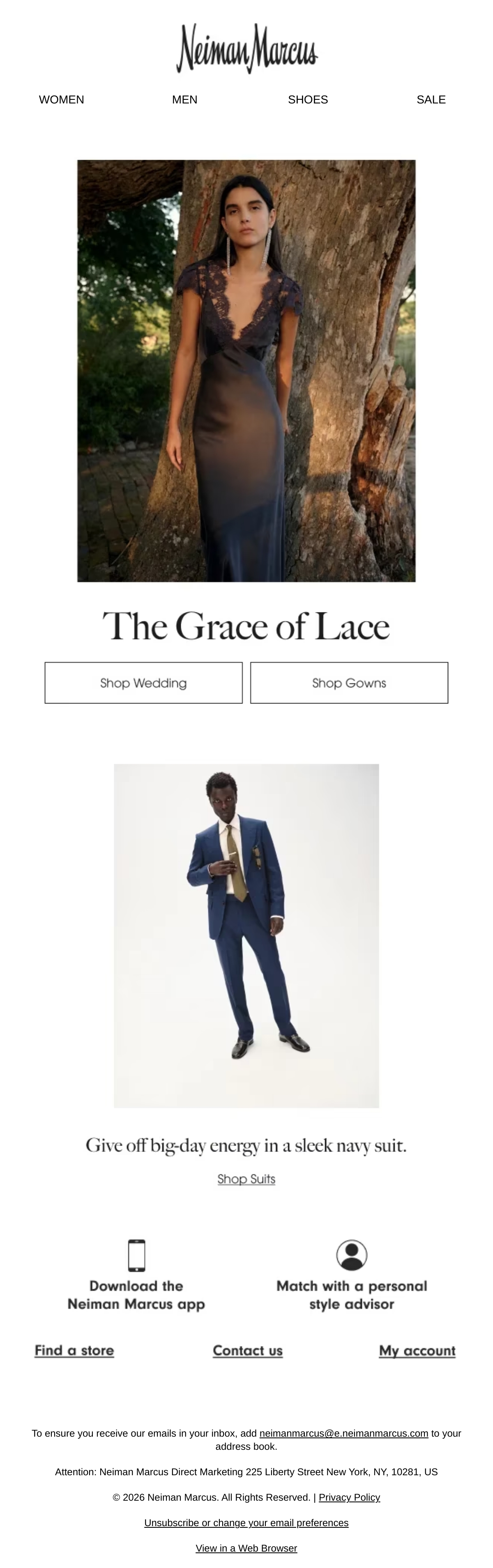Screen dimensions: 493x1568
Task: Read the Privacy Policy
Action: point(349,1497)
